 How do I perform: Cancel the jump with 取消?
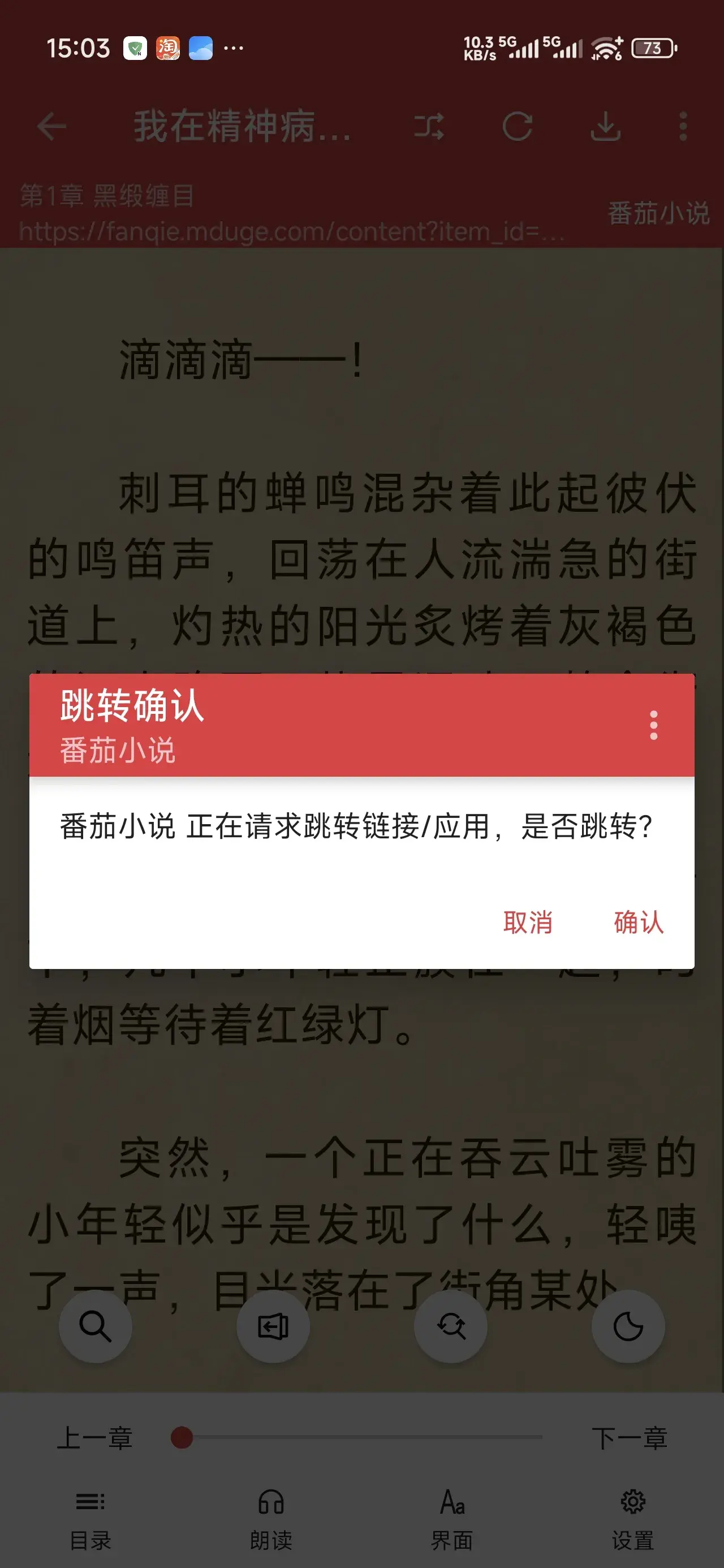coord(527,922)
